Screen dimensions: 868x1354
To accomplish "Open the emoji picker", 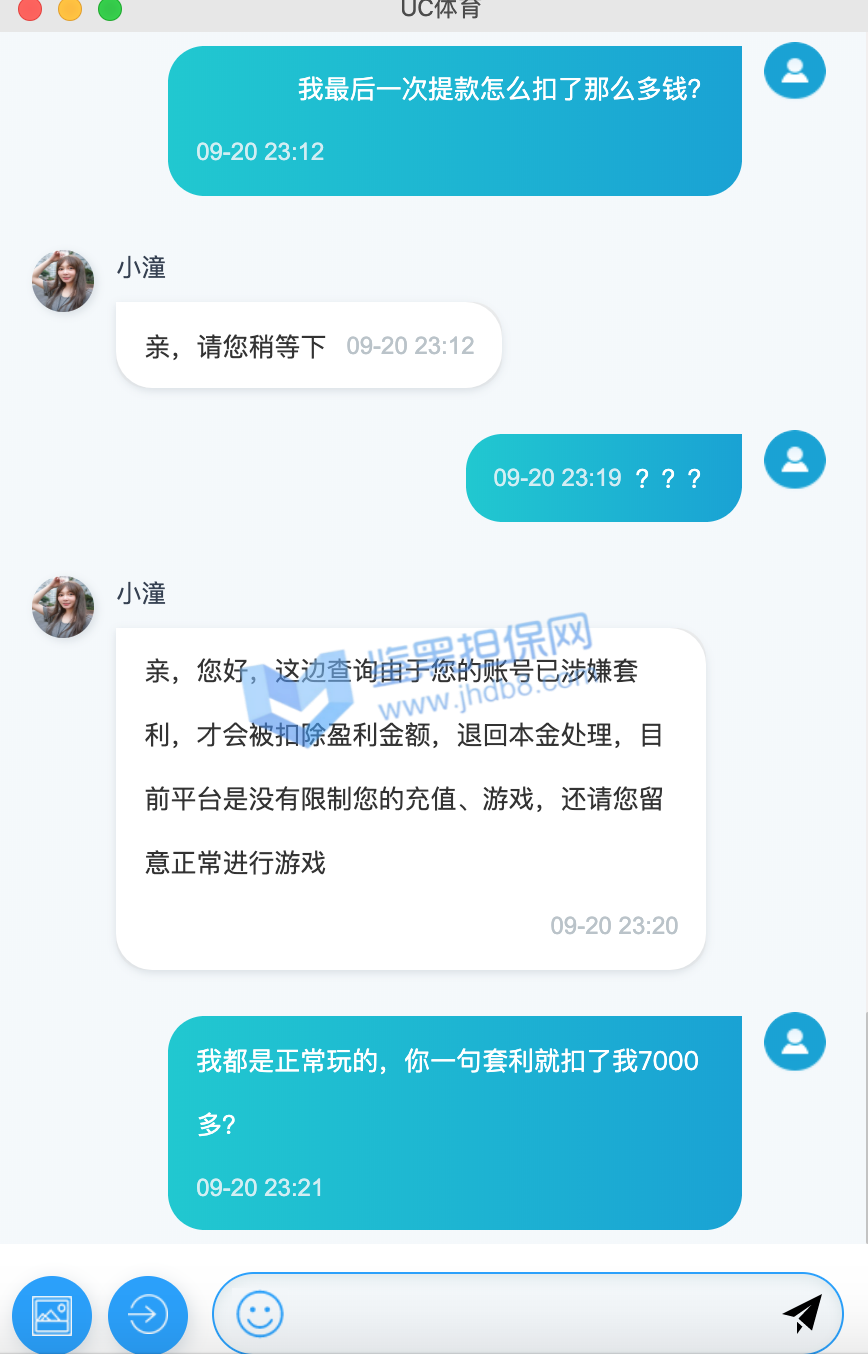I will pyautogui.click(x=260, y=1314).
